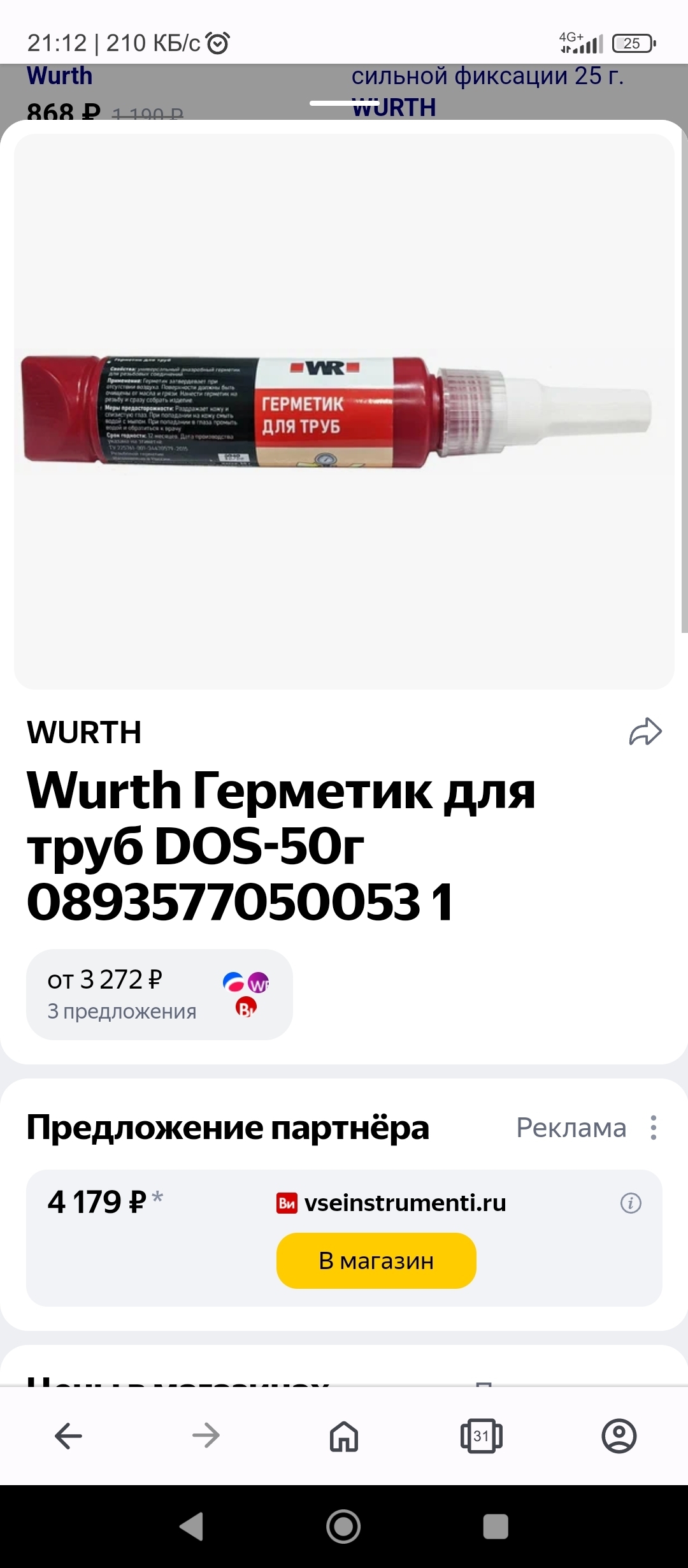Image resolution: width=688 pixels, height=1568 pixels.
Task: Go back to the previous page
Action: 69,1436
